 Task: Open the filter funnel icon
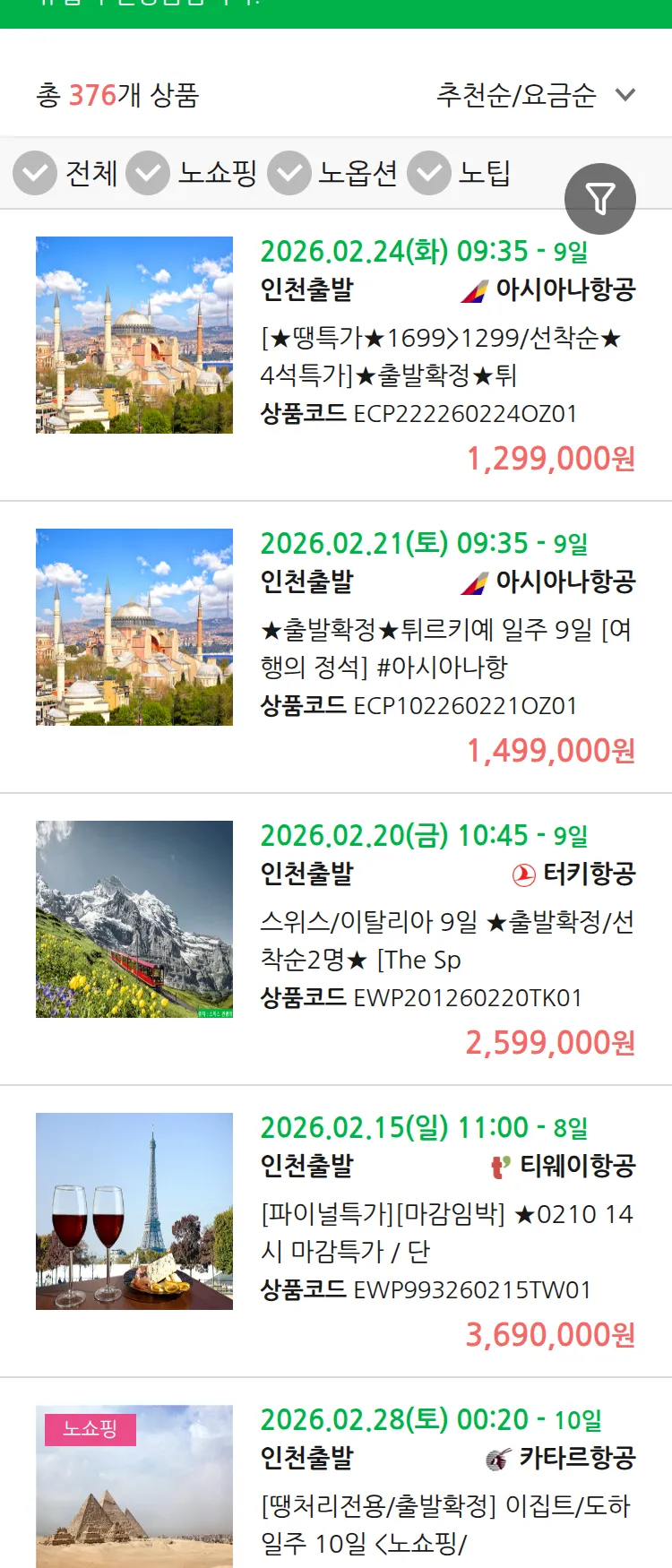tap(600, 199)
